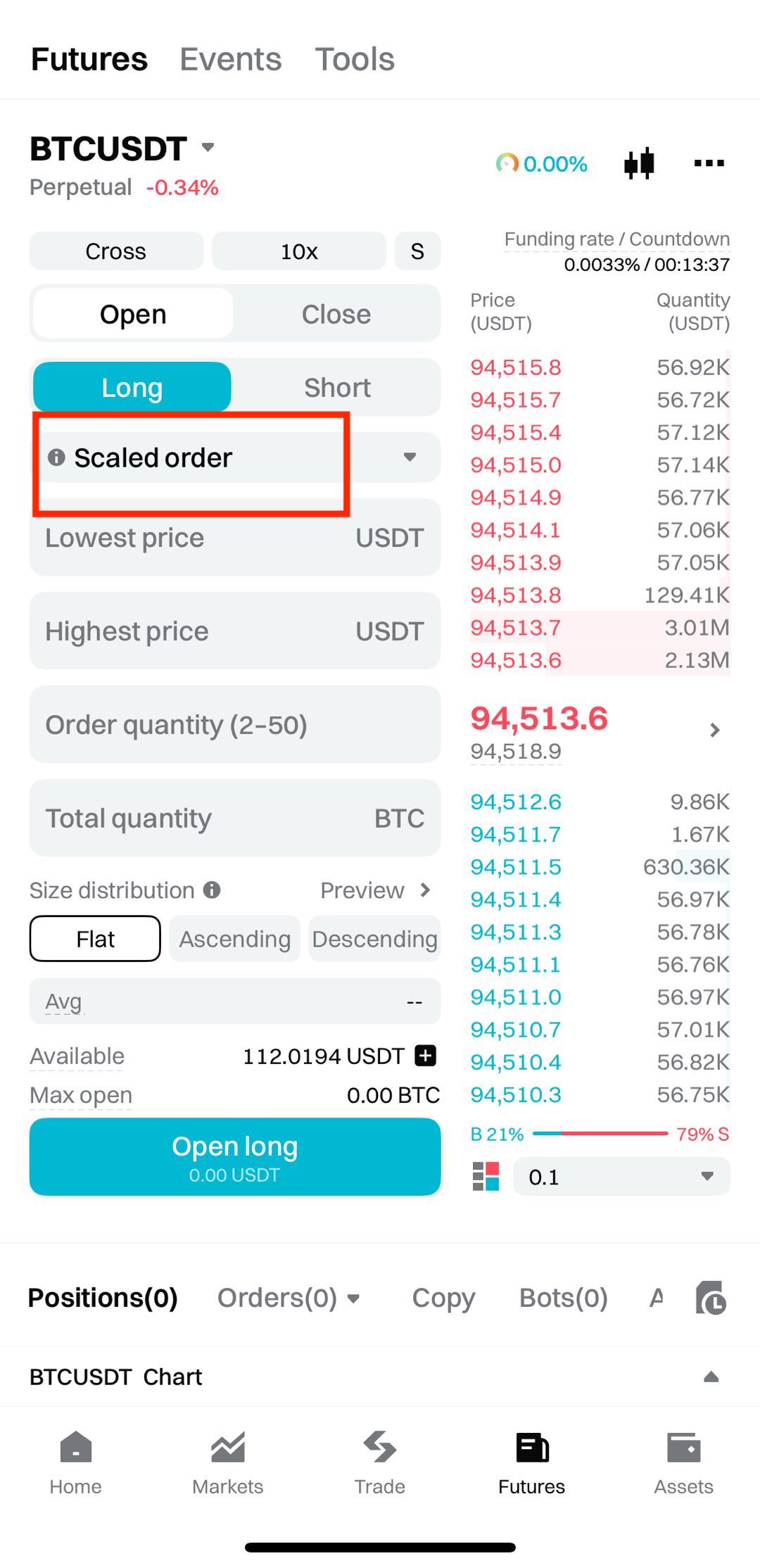This screenshot has width=760, height=1568.
Task: Focus the Highest price field
Action: tap(197, 631)
